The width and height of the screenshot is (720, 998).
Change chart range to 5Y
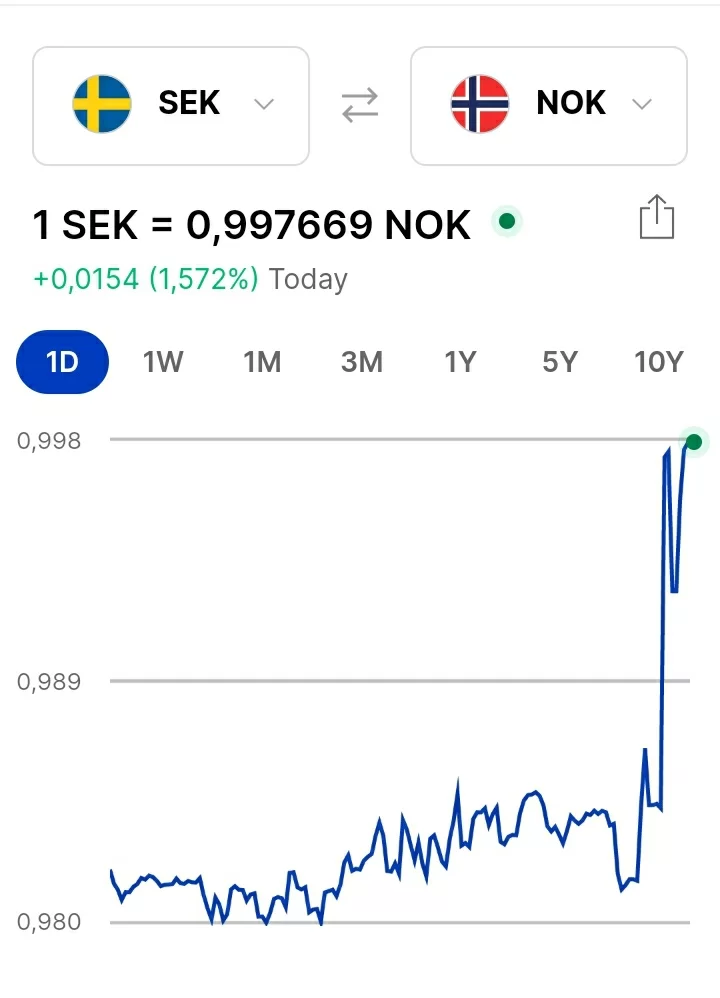click(x=559, y=361)
